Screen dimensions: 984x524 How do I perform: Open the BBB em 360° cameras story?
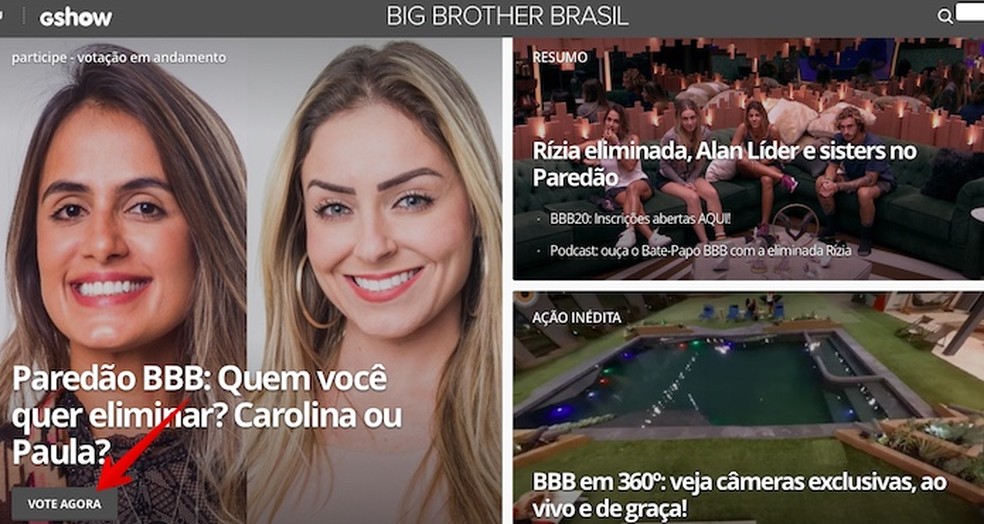pyautogui.click(x=730, y=497)
